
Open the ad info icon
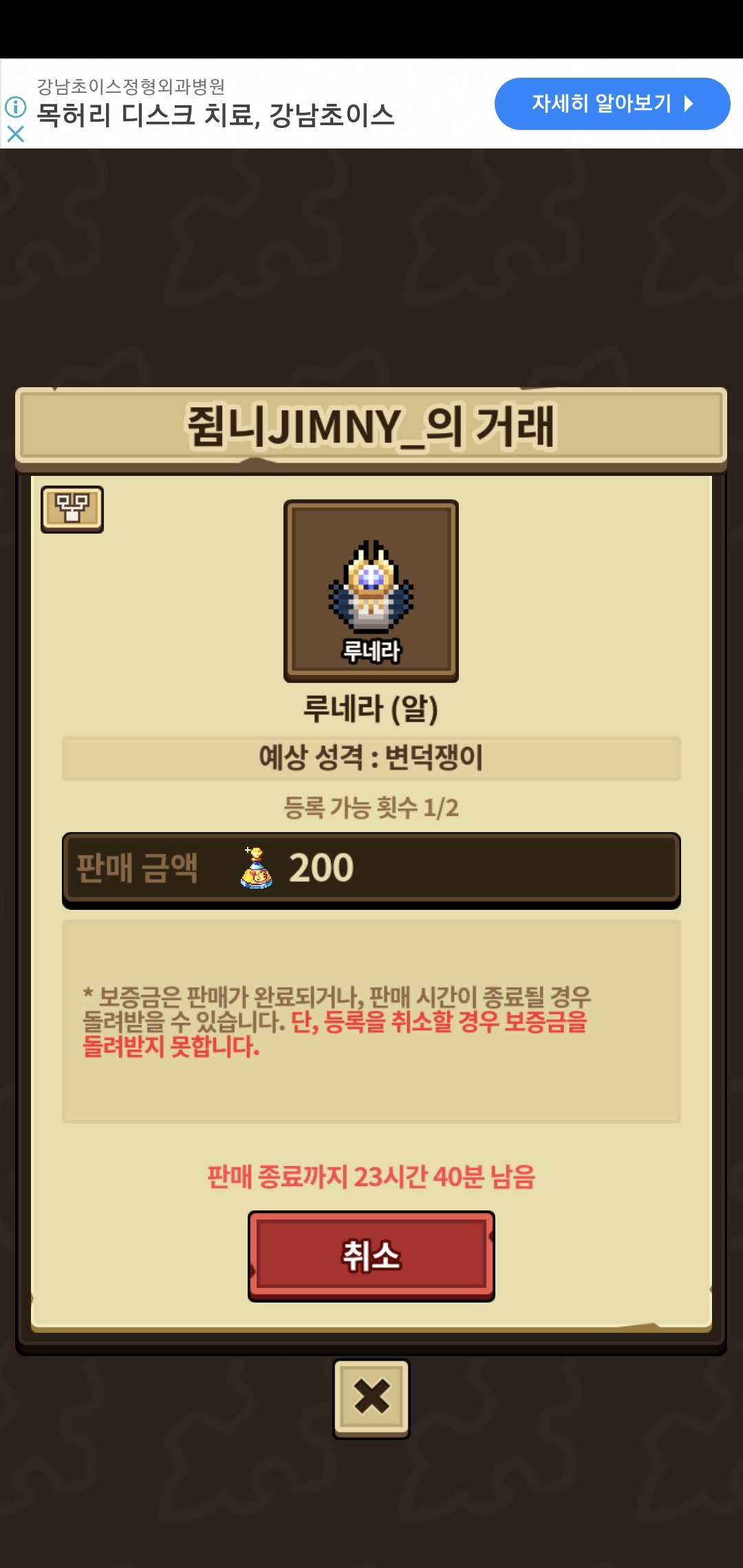click(15, 107)
